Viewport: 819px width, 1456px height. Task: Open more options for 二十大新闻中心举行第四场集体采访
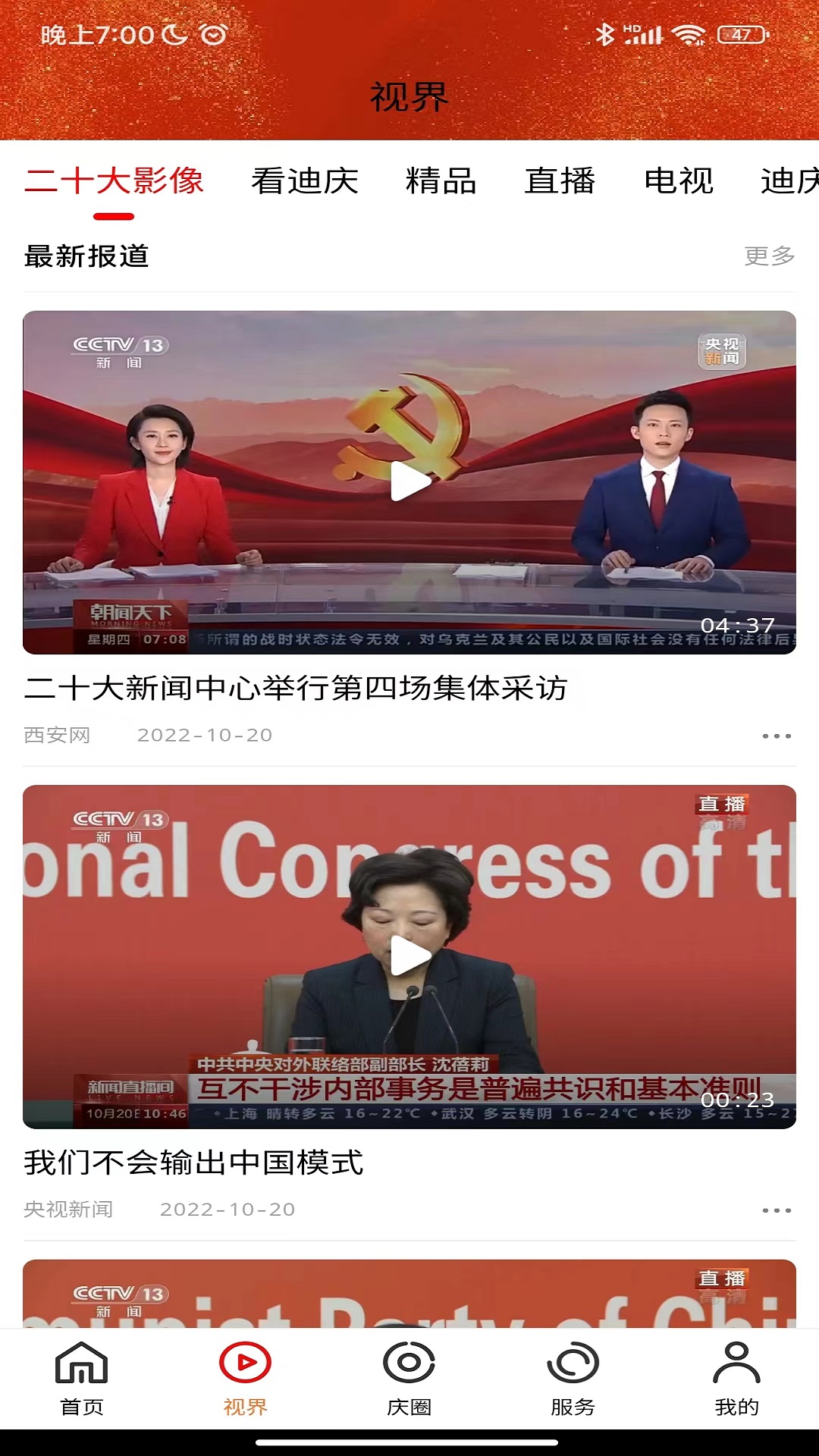(777, 736)
